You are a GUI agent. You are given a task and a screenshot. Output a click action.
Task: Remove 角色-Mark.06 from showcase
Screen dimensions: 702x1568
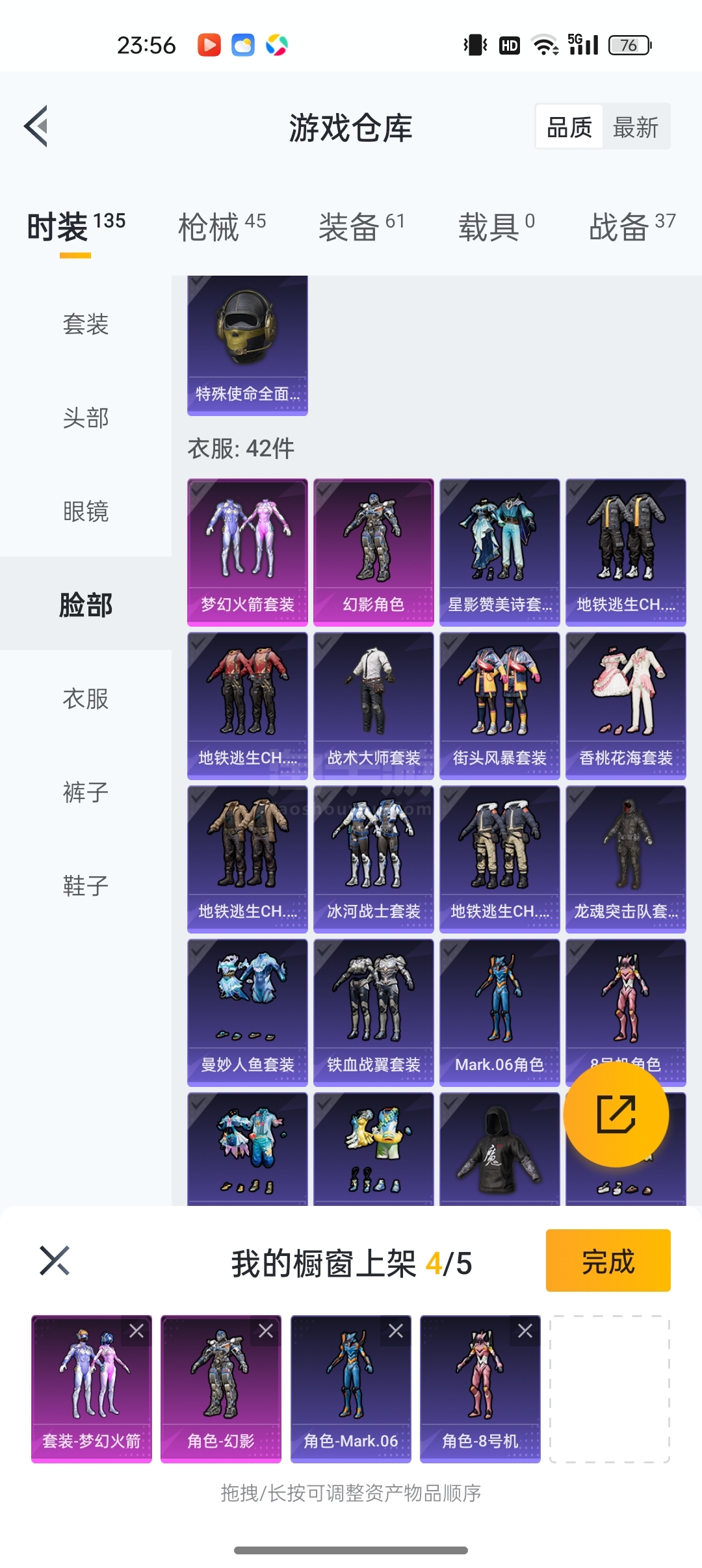396,1331
